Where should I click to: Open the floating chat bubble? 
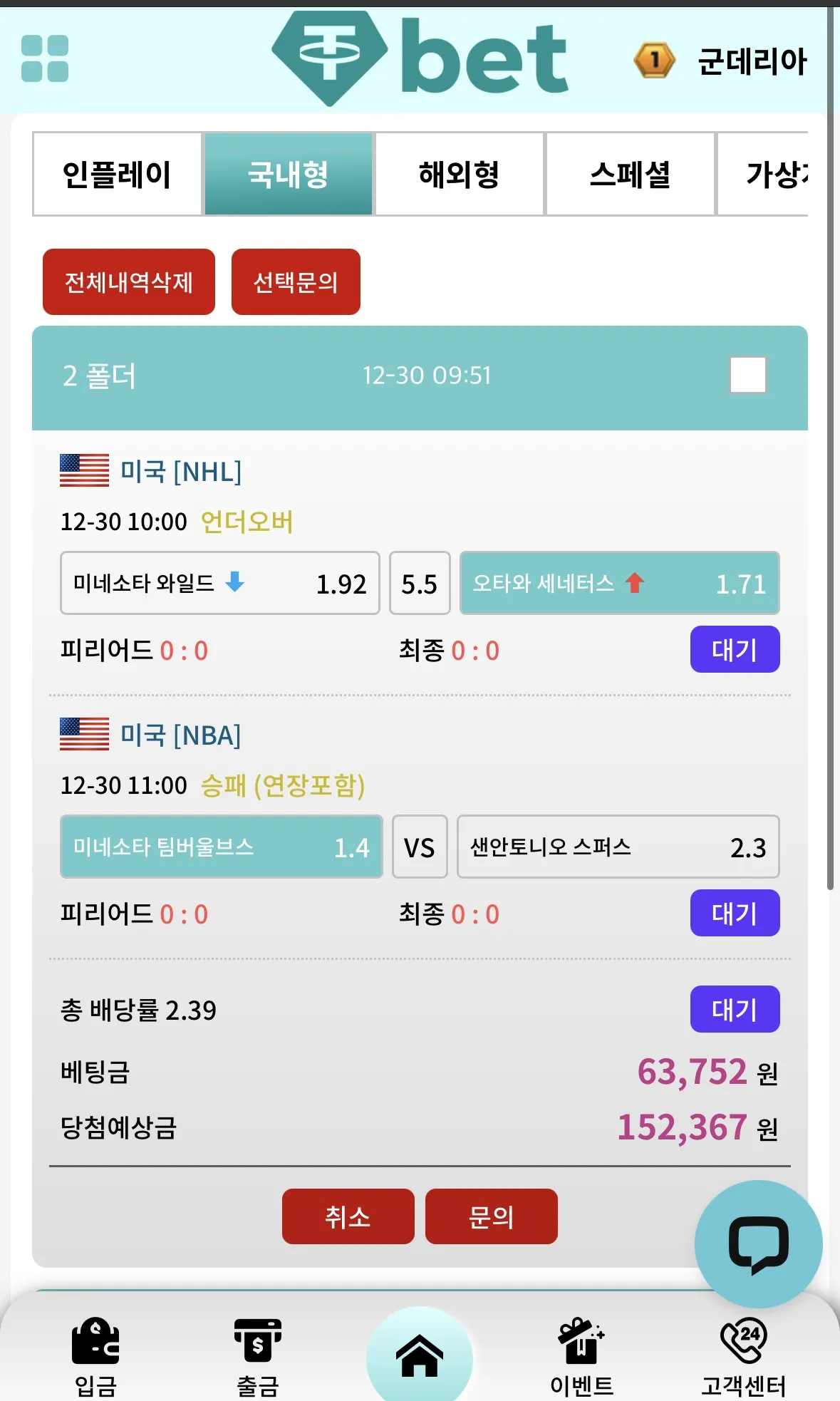pyautogui.click(x=759, y=1244)
